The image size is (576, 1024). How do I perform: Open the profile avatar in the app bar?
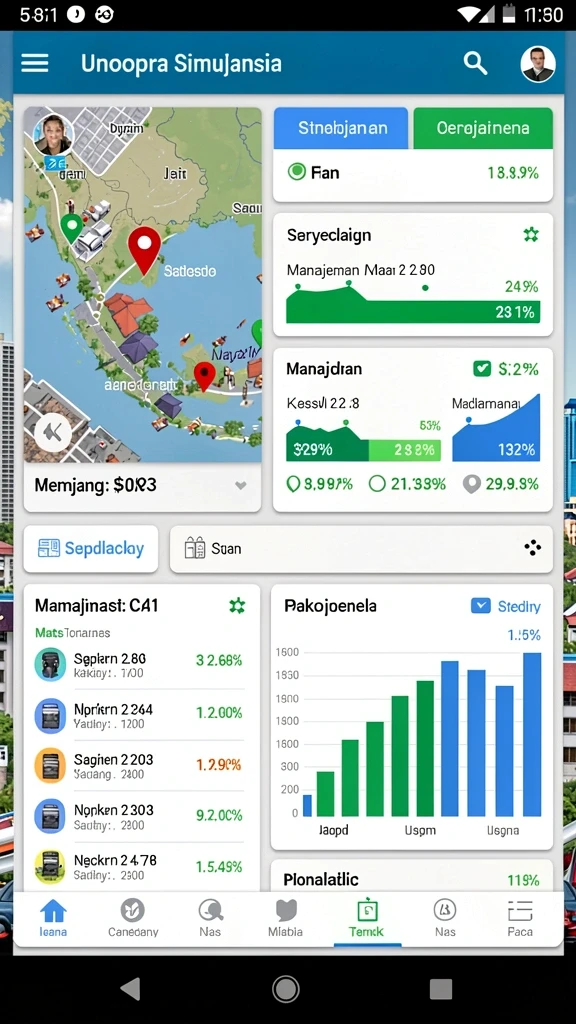click(x=537, y=64)
